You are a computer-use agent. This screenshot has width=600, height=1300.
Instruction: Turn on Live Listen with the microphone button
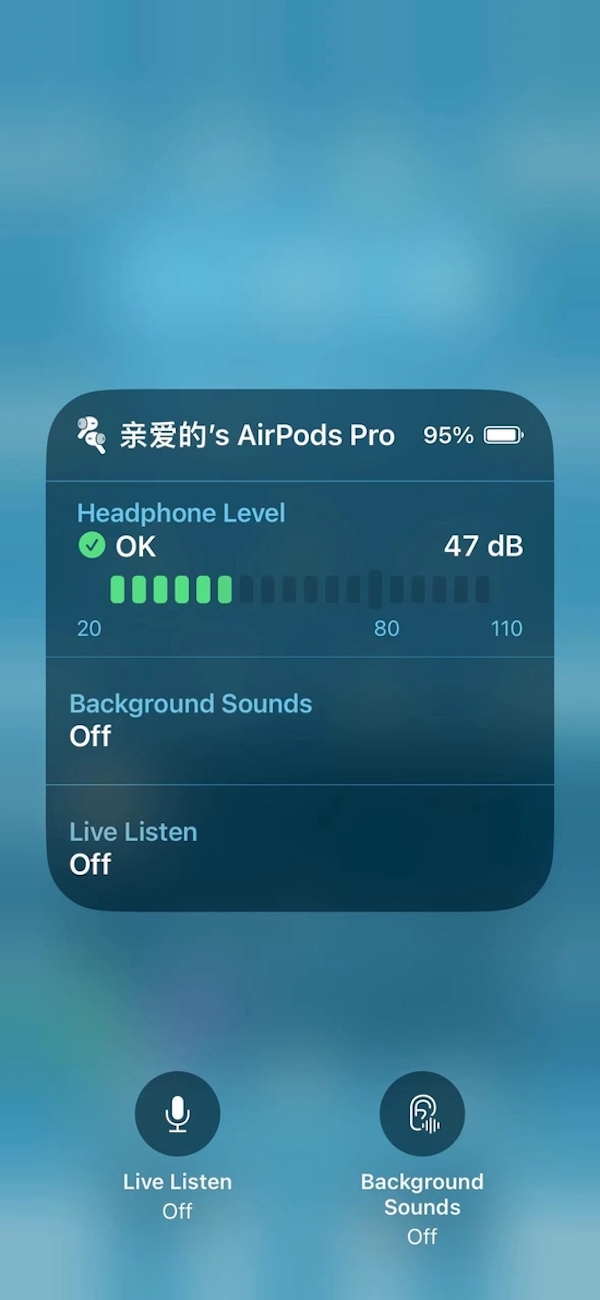(x=177, y=1114)
